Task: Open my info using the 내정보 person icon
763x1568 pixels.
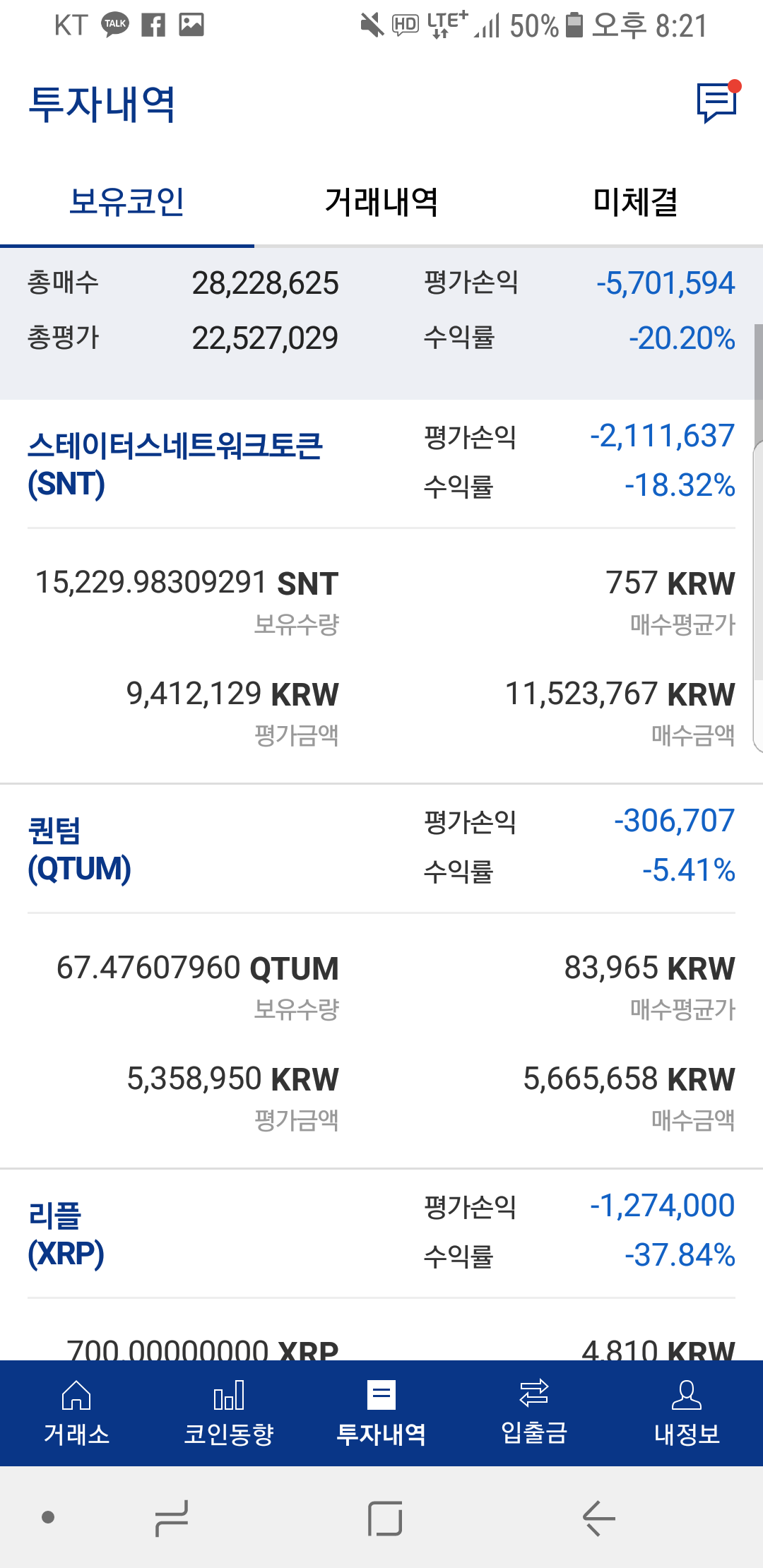Action: (x=687, y=1413)
